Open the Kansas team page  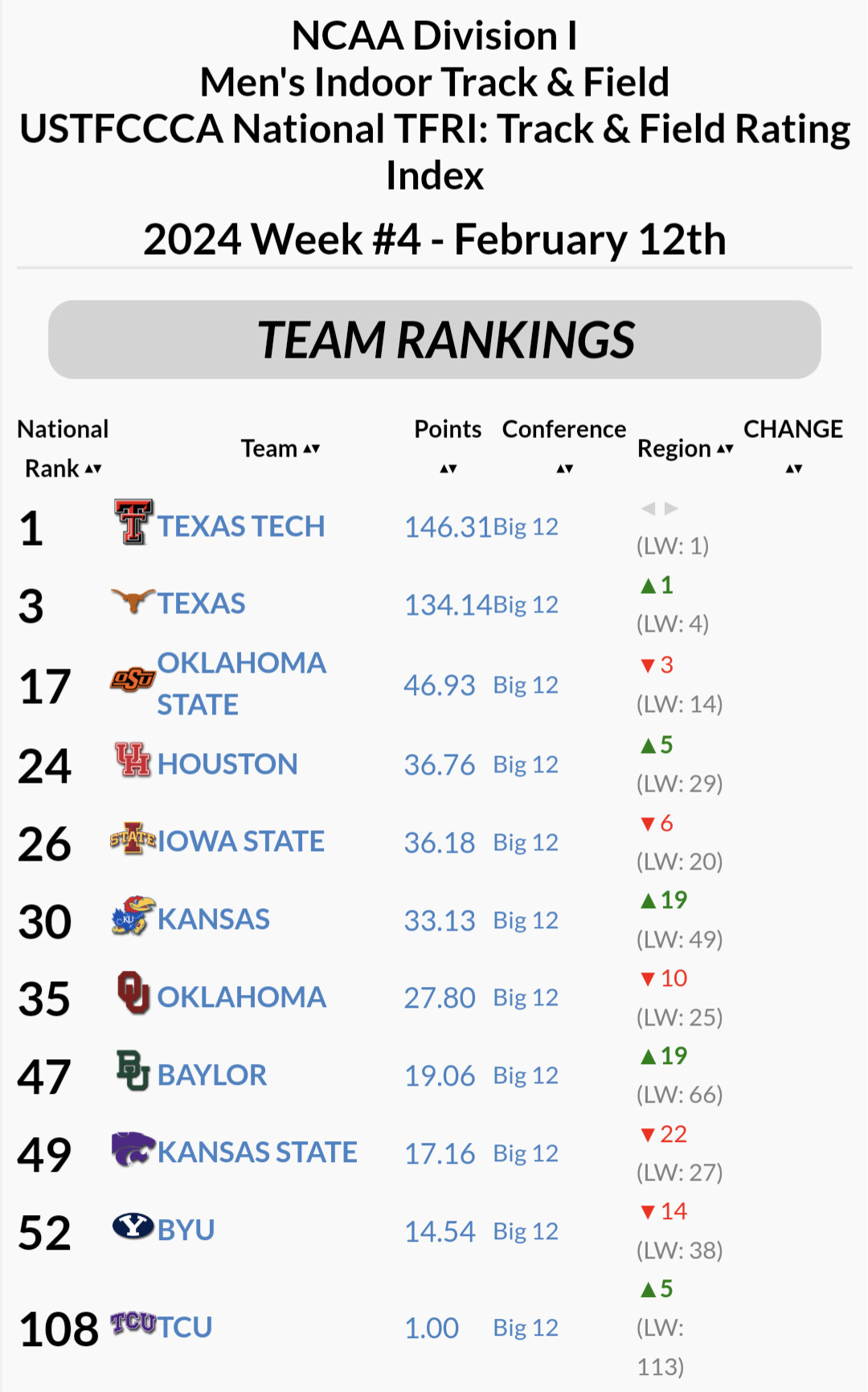214,919
